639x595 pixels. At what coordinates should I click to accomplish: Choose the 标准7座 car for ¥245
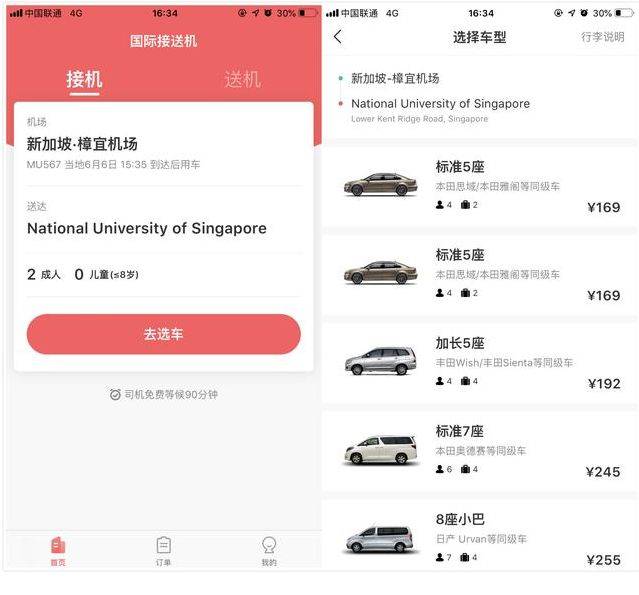click(480, 450)
